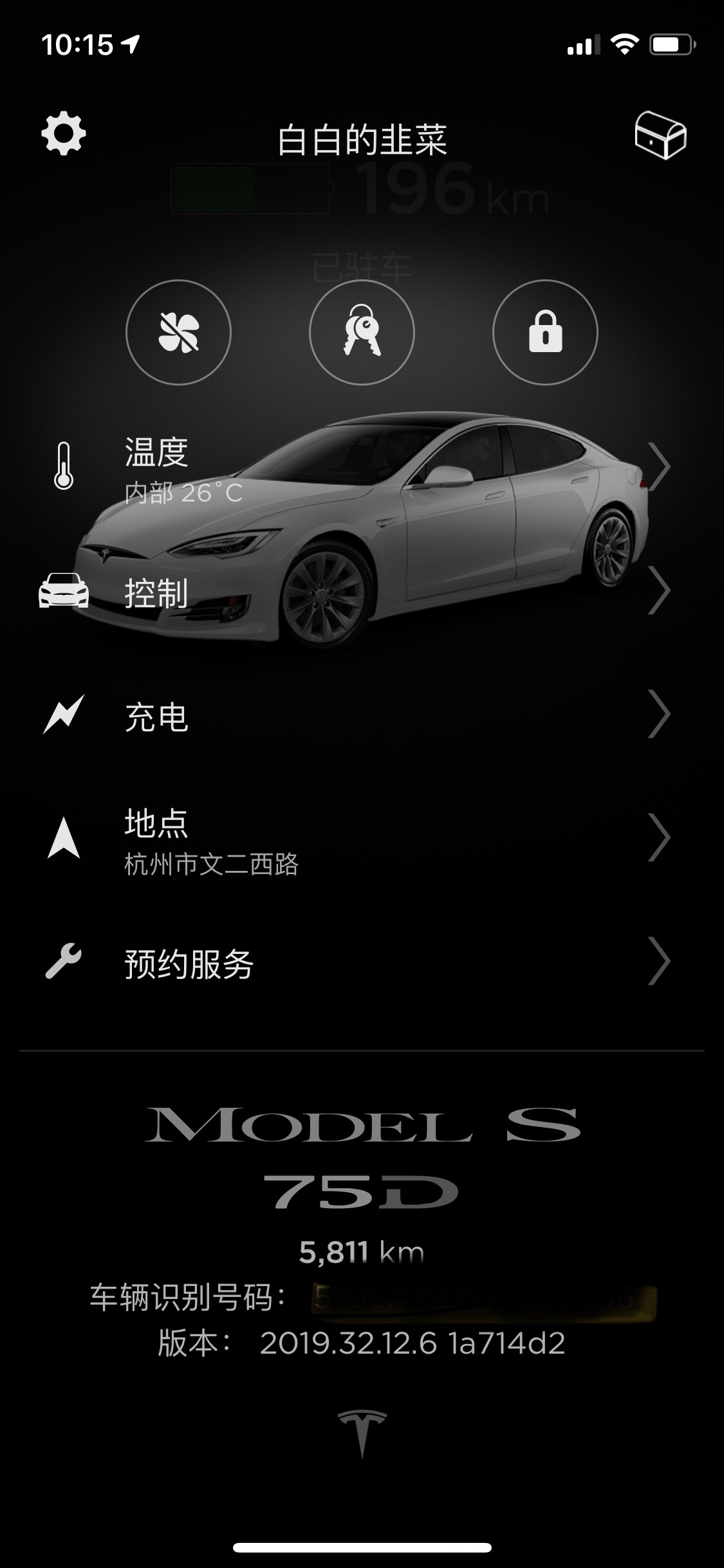The width and height of the screenshot is (724, 1568).
Task: Tap the battery charge level bar
Action: [x=250, y=189]
